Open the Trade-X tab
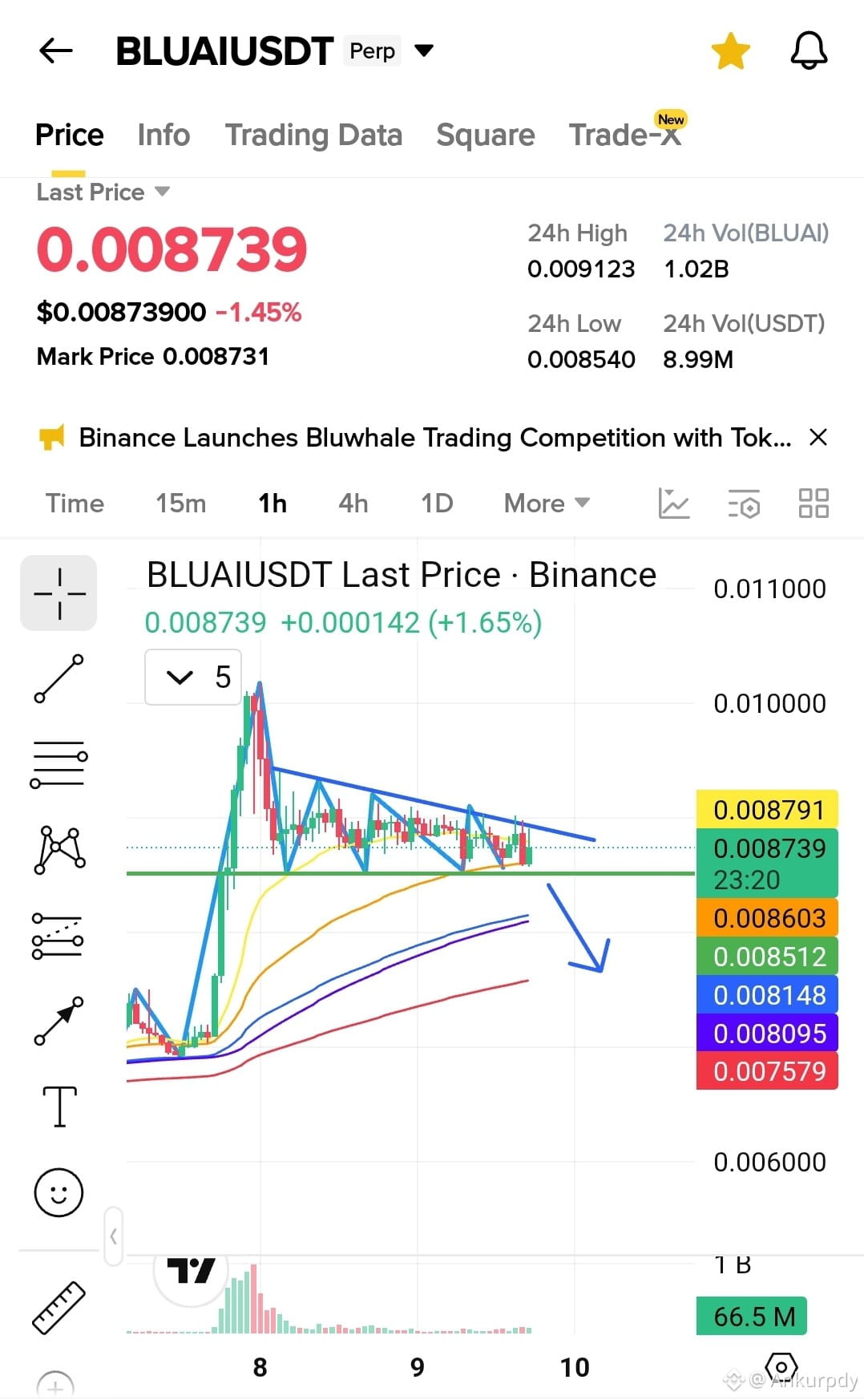864x1400 pixels. click(625, 133)
